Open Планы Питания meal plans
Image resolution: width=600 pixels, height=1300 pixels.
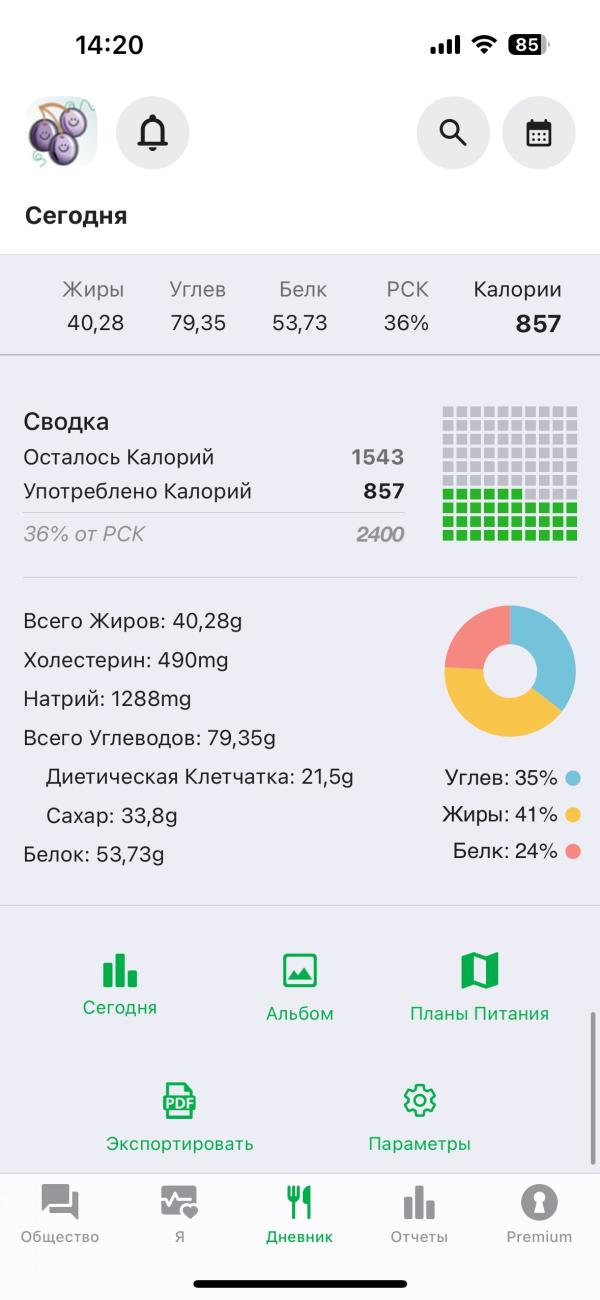click(480, 987)
